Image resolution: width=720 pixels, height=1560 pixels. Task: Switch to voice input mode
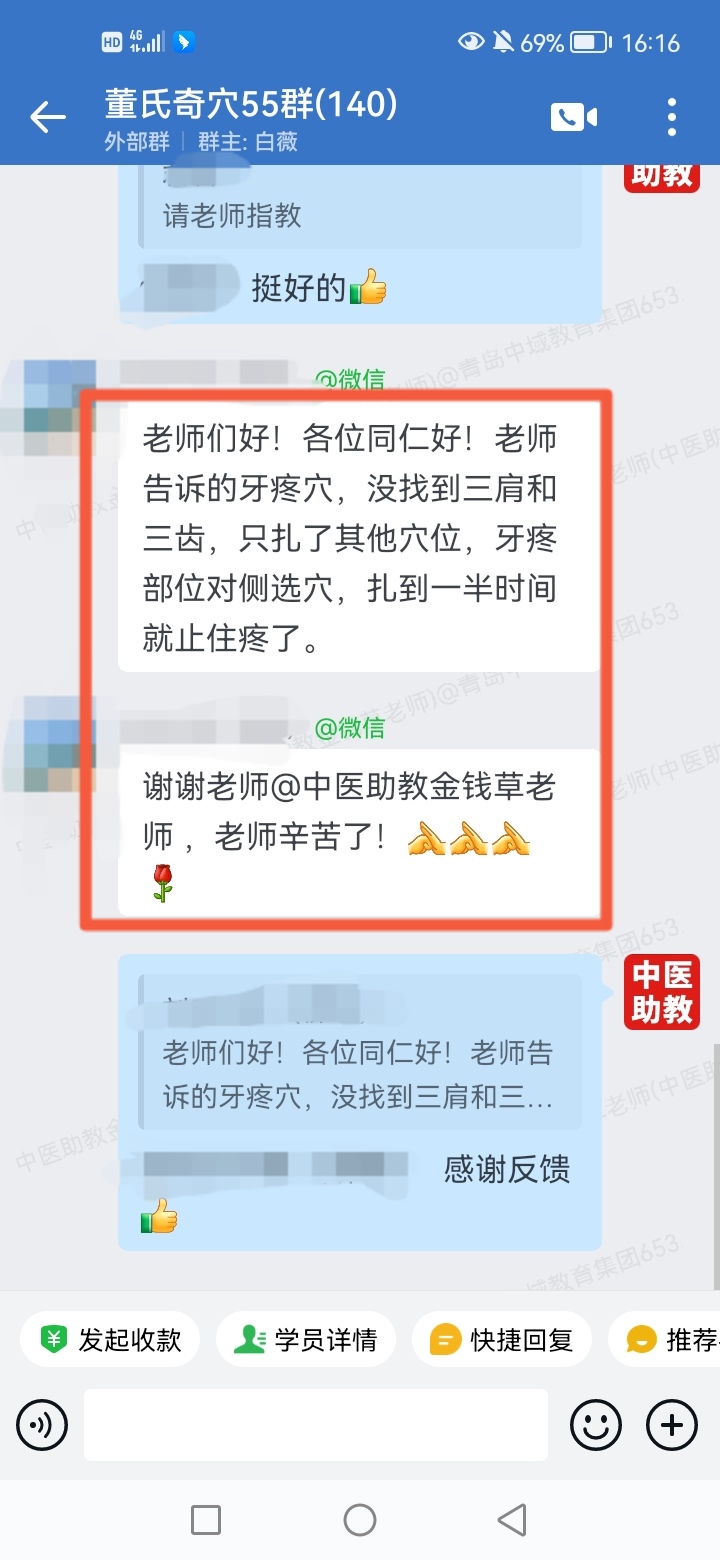[42, 1425]
